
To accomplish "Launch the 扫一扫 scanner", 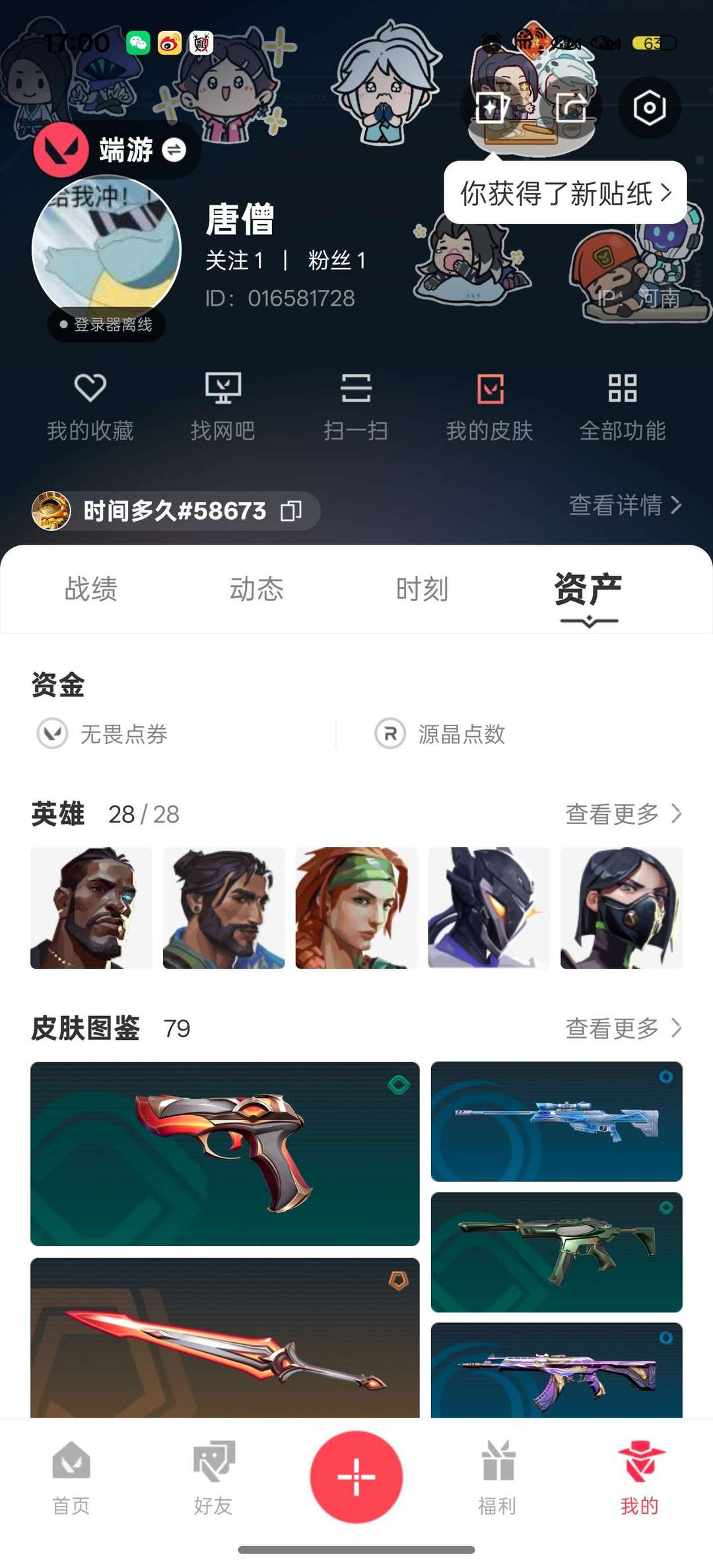I will [356, 406].
